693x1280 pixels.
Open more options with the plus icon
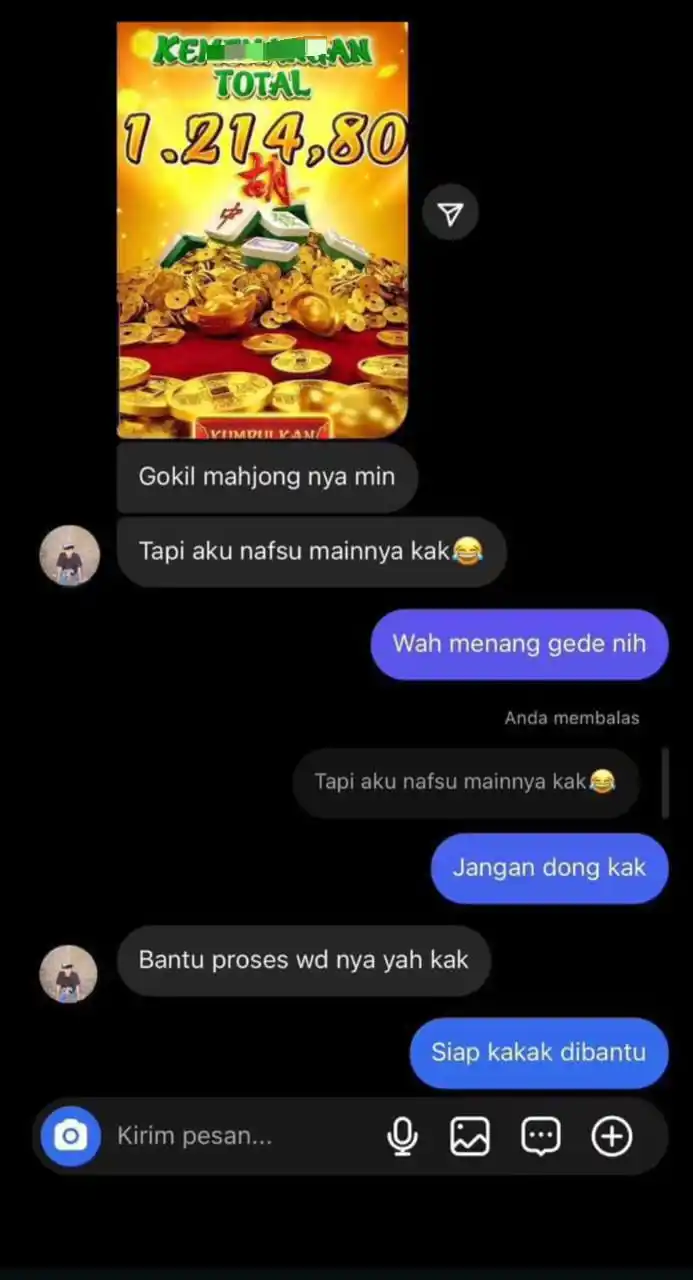point(612,1136)
